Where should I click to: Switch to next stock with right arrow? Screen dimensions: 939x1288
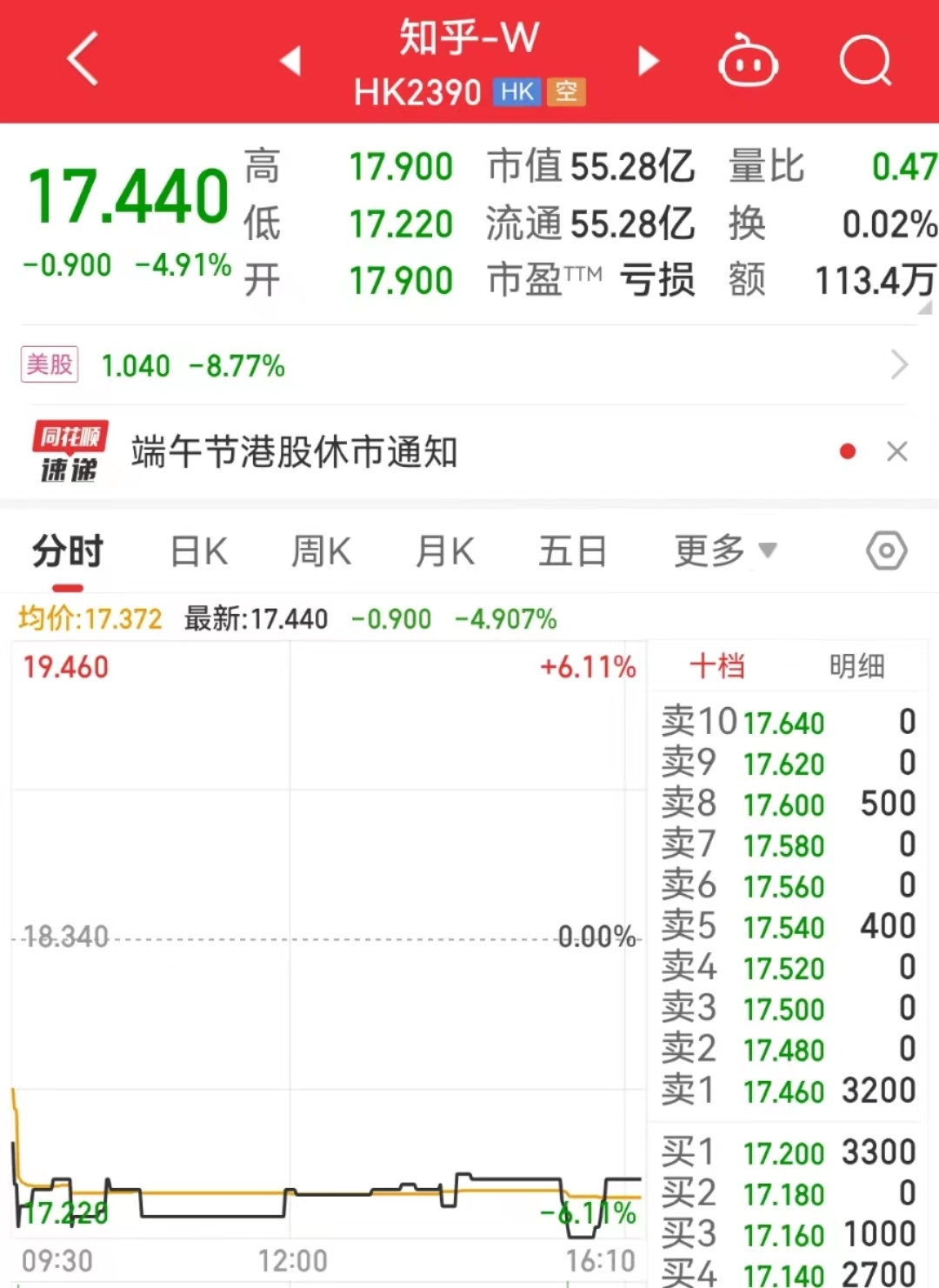tap(648, 61)
